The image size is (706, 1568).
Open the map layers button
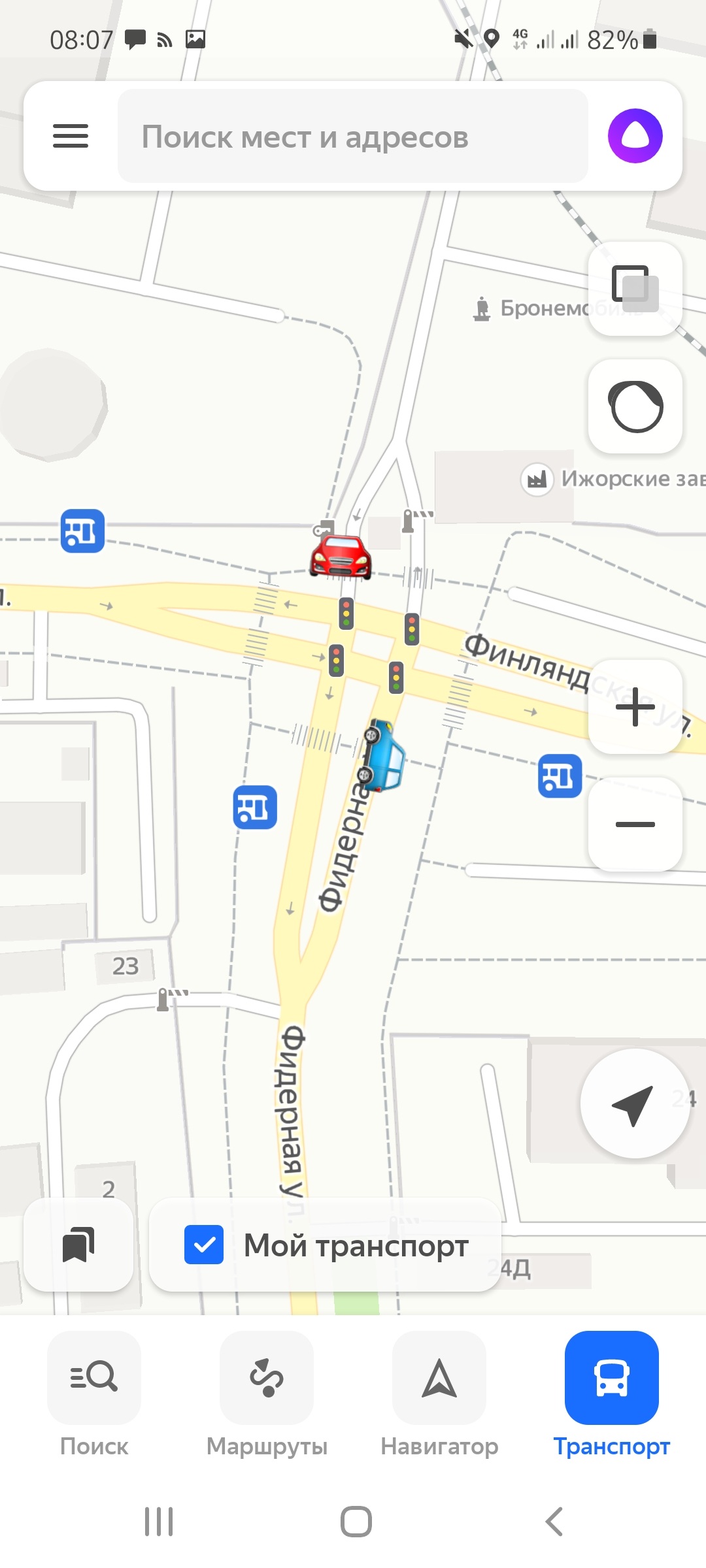[635, 289]
